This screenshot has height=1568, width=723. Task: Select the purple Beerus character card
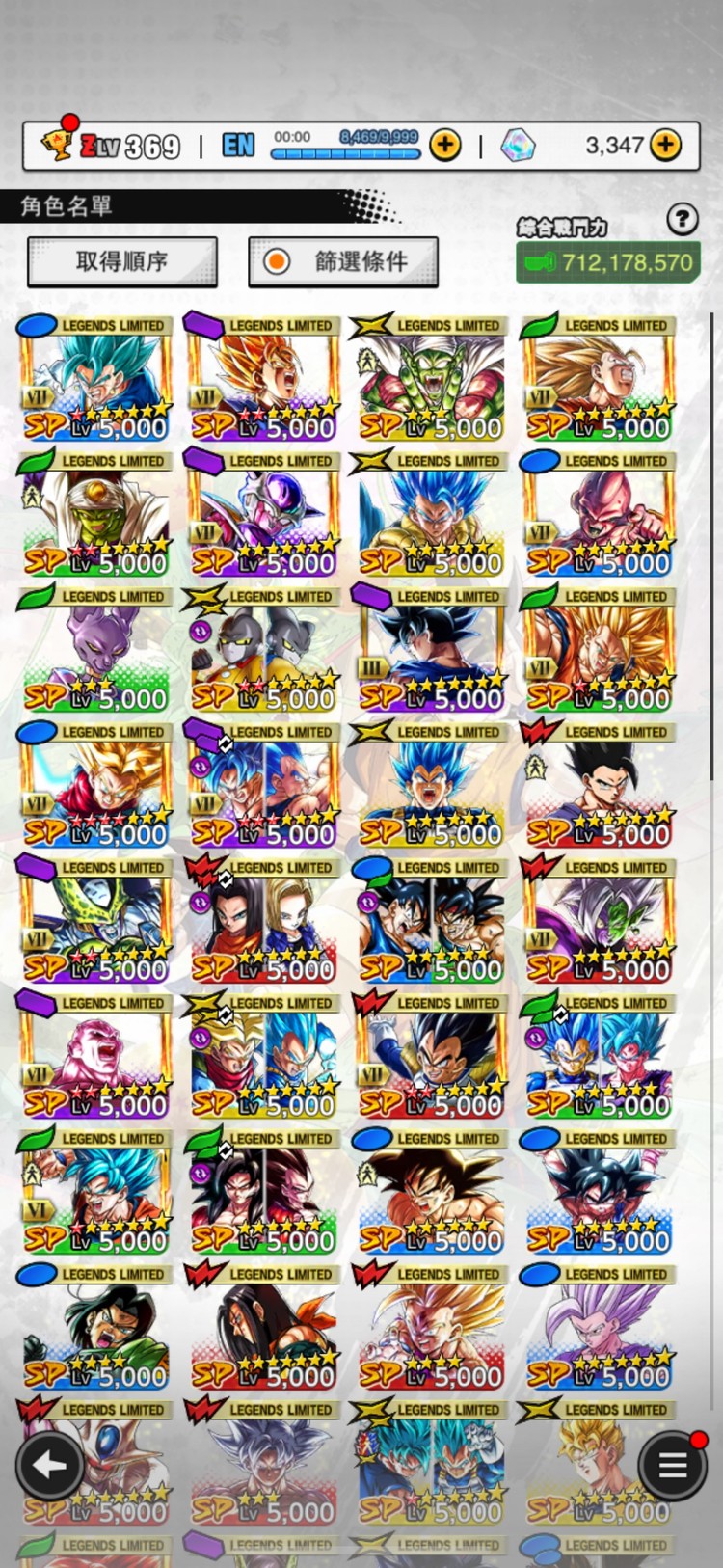tap(94, 652)
